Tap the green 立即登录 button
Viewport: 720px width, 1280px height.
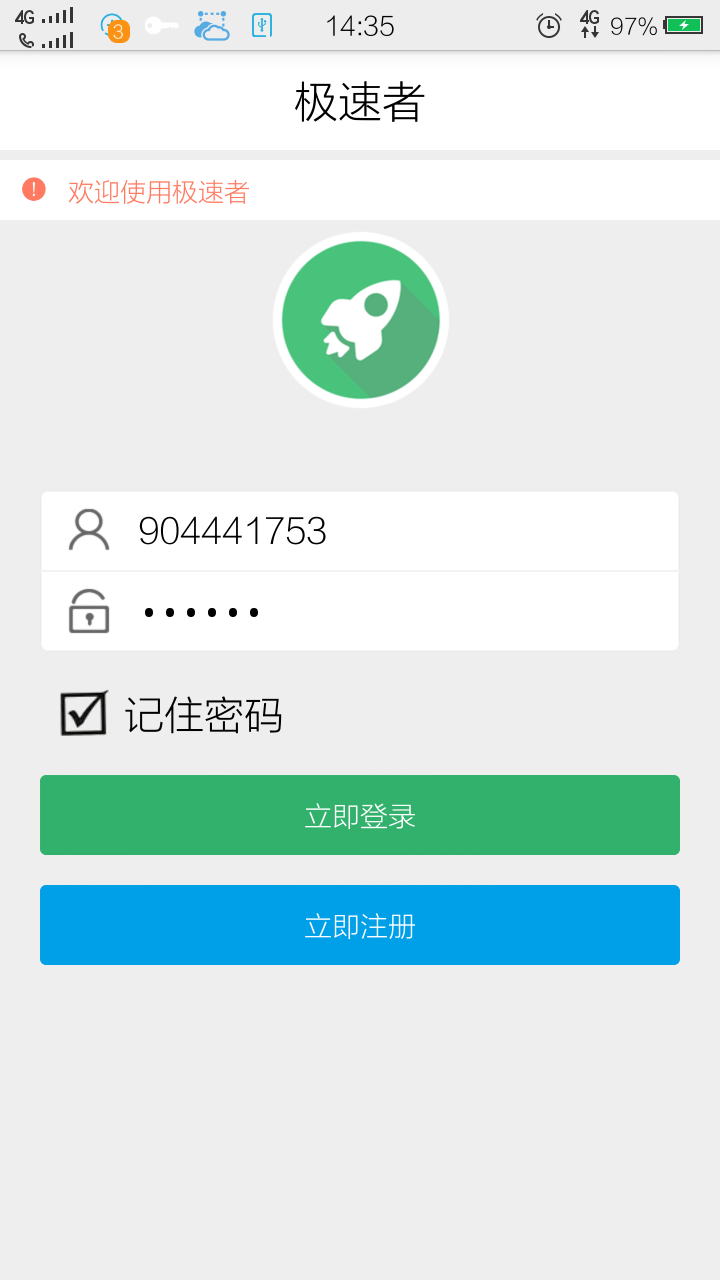(360, 815)
